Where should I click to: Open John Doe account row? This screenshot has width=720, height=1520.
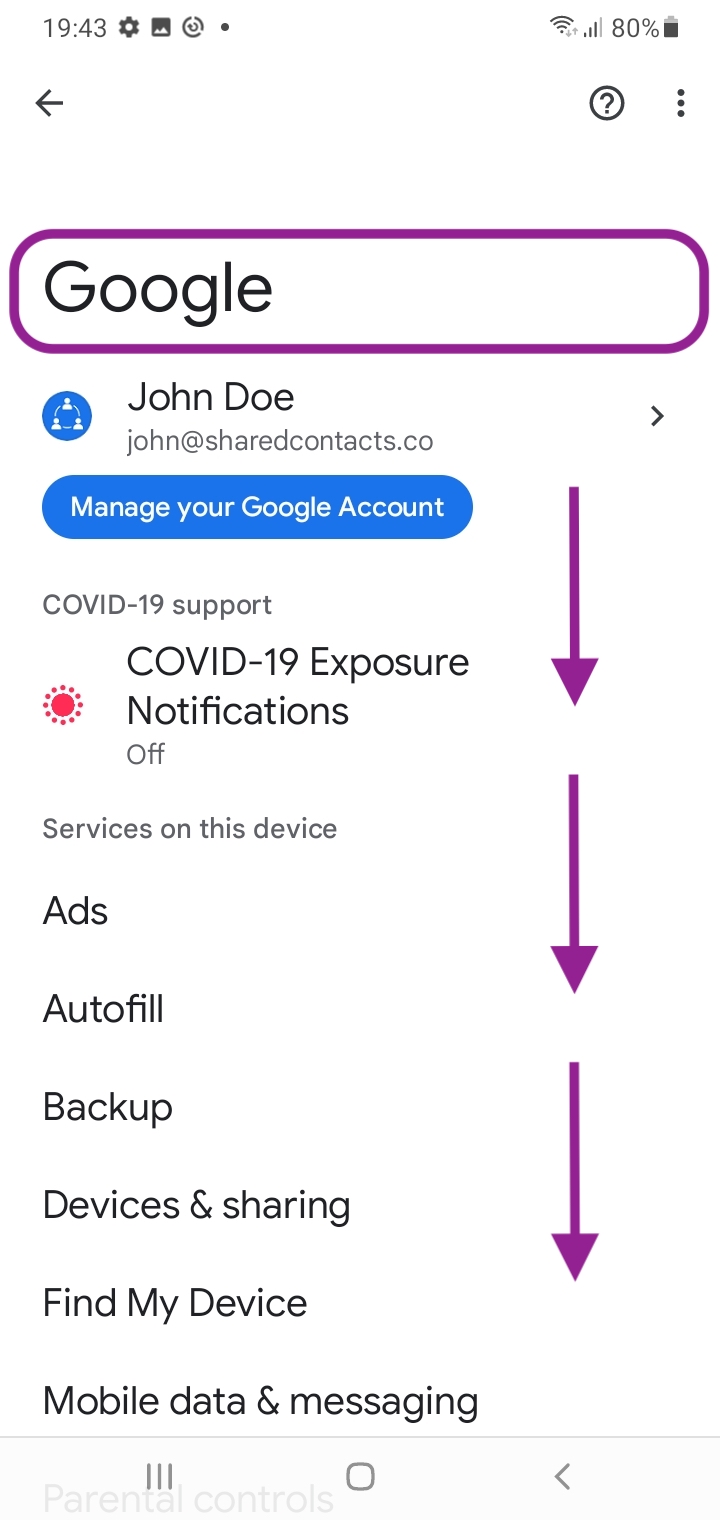(x=350, y=416)
